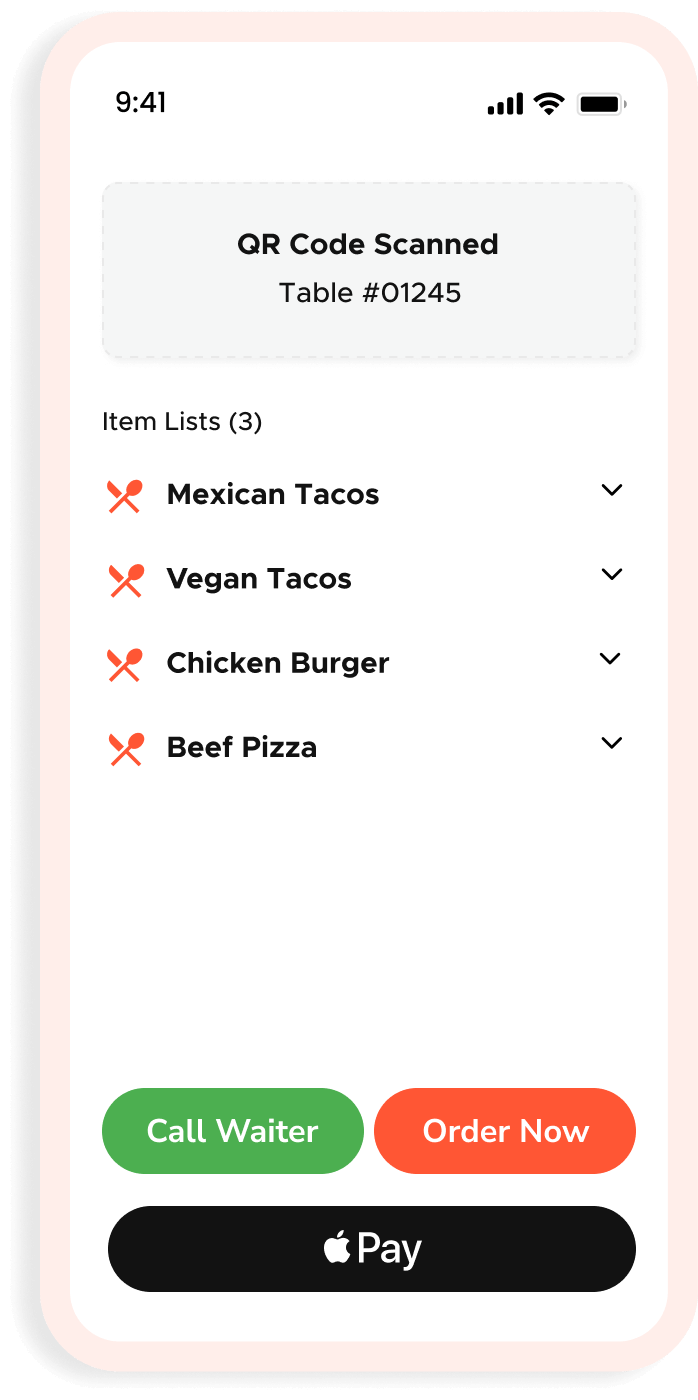Expand the Vegan Tacos item
698x1400 pixels.
(x=611, y=574)
